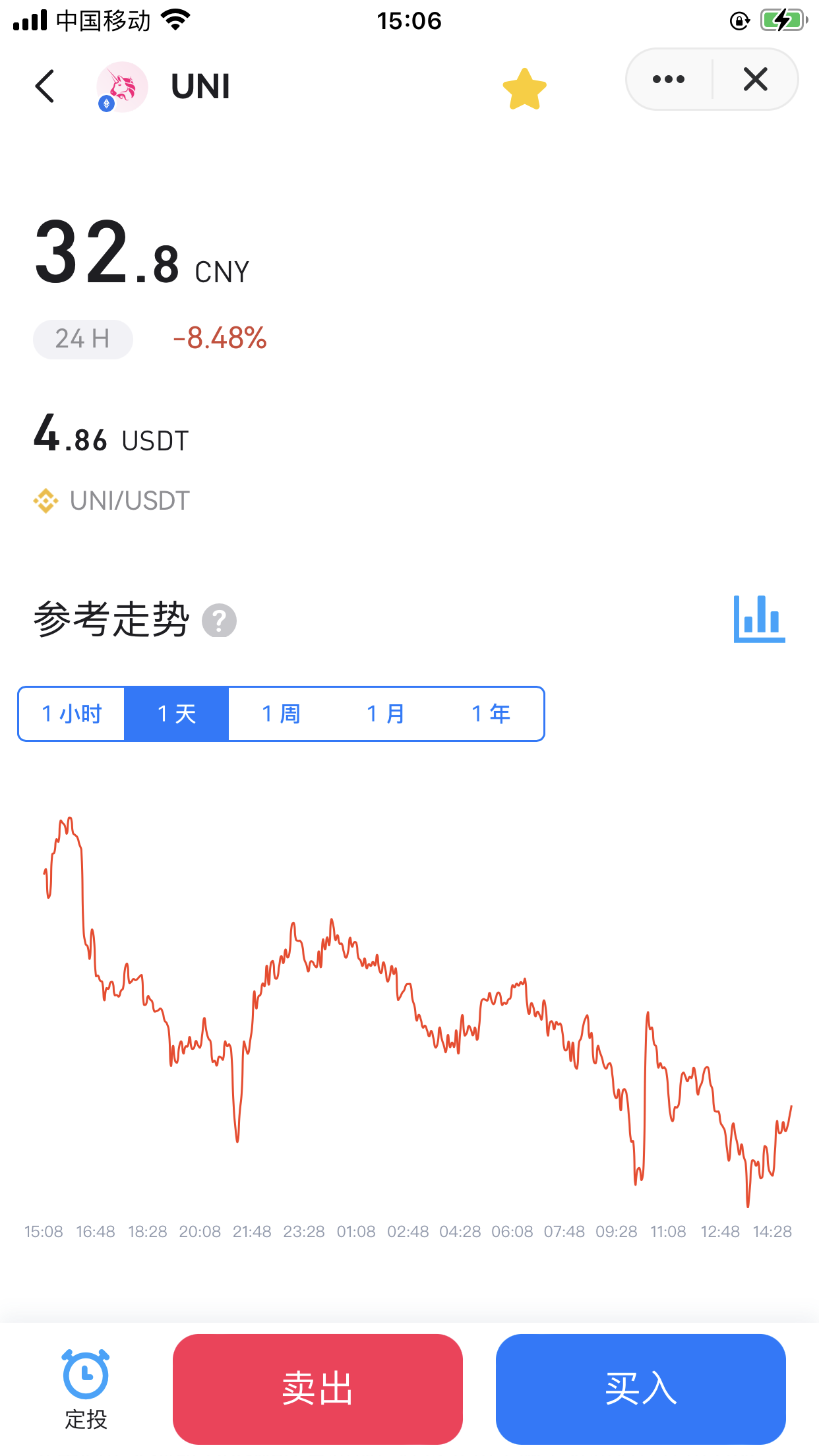
Task: Open the candlestick chart view icon
Action: [x=758, y=619]
